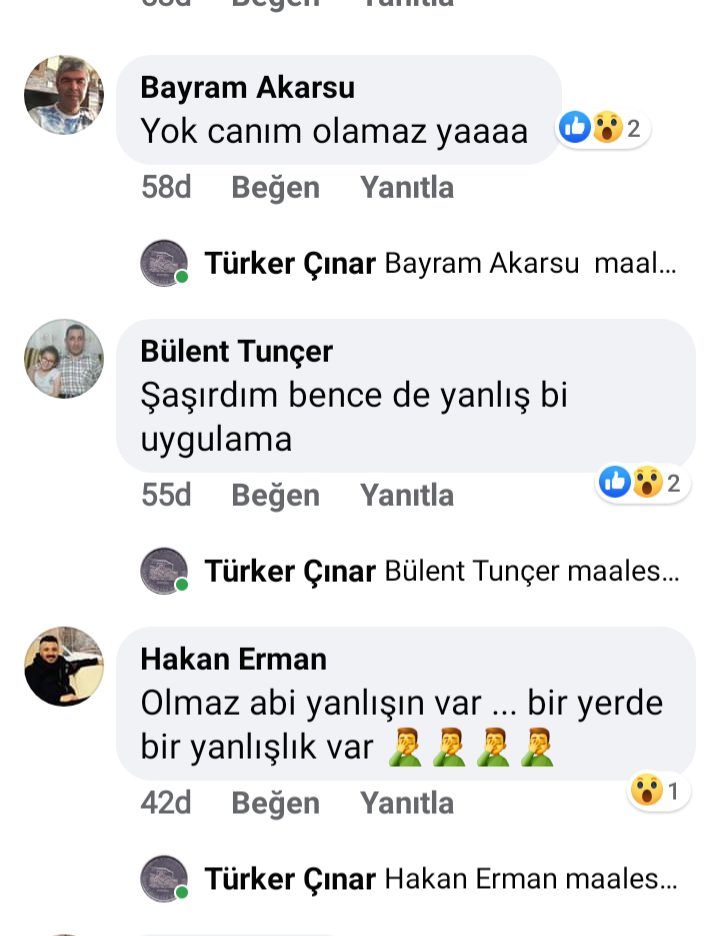
Task: Reply to Bayram Akarsu's comment
Action: 406,188
